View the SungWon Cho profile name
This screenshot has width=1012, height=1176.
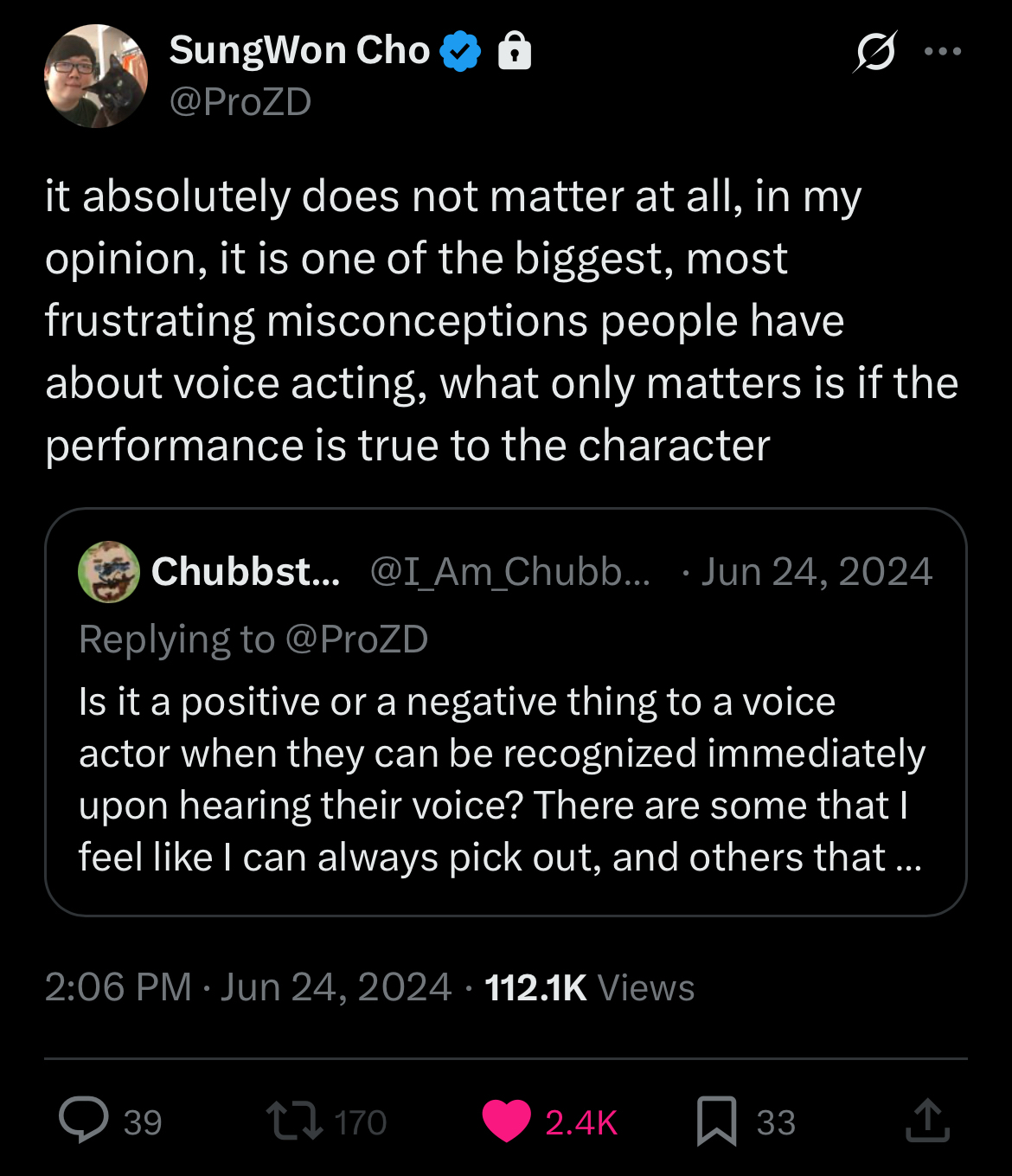[x=299, y=50]
